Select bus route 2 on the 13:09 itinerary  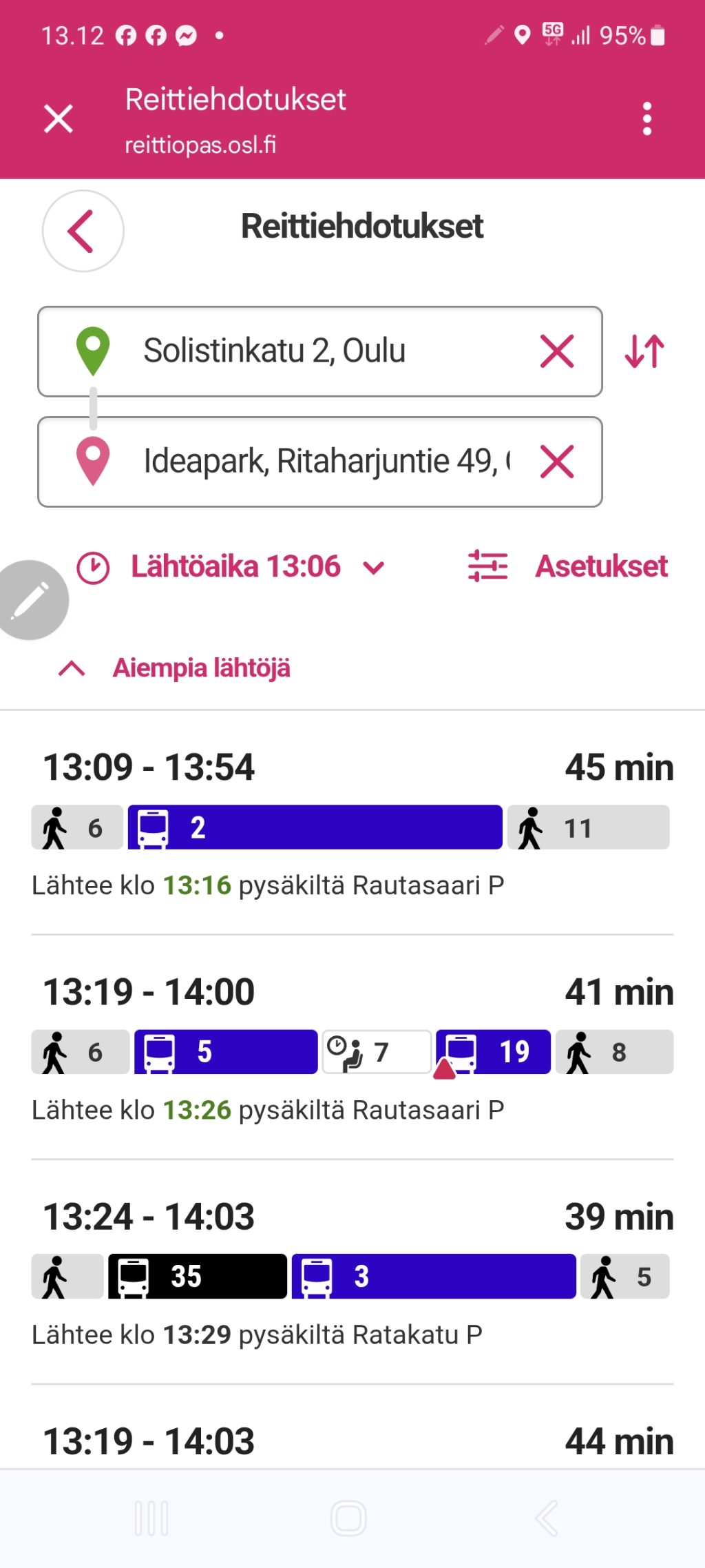coord(313,827)
